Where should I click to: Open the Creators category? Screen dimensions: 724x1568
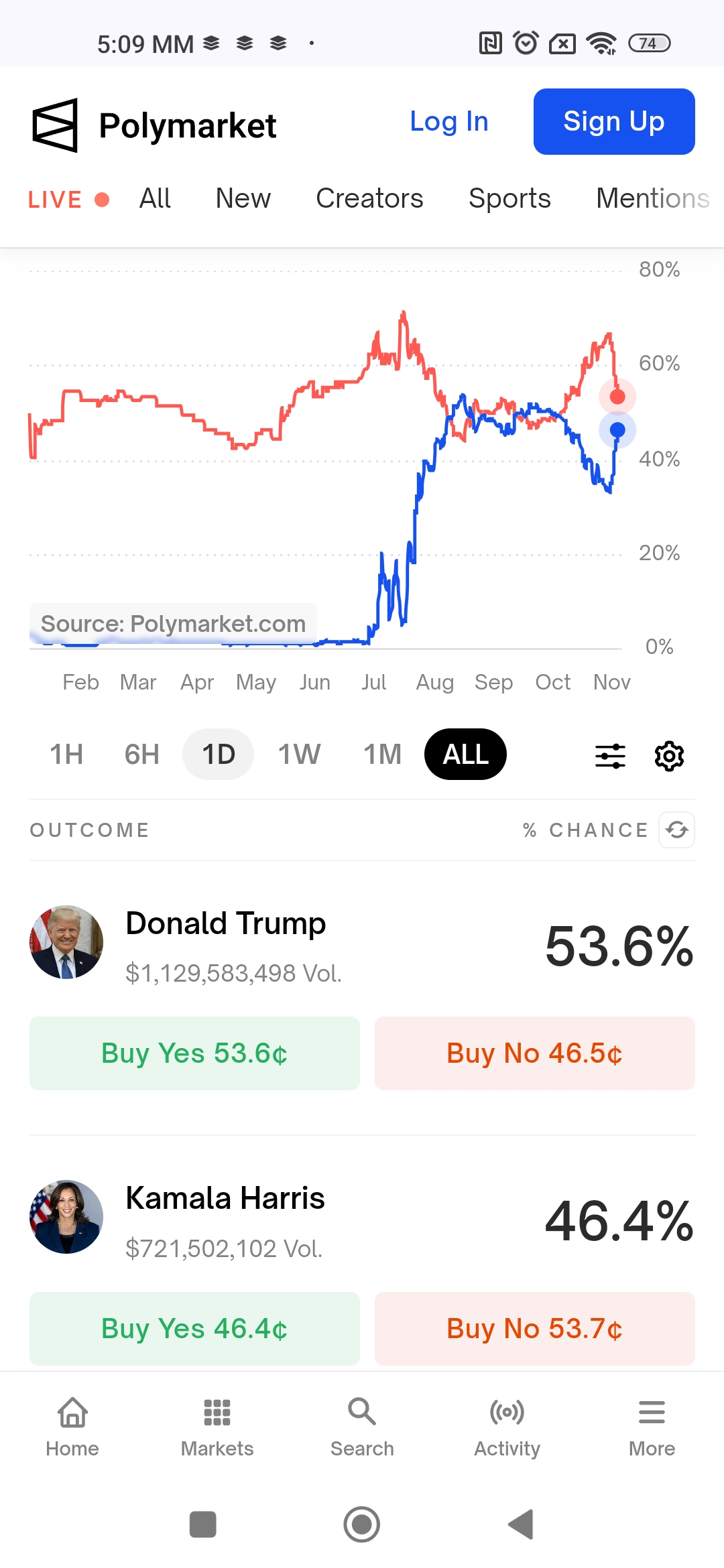point(369,198)
